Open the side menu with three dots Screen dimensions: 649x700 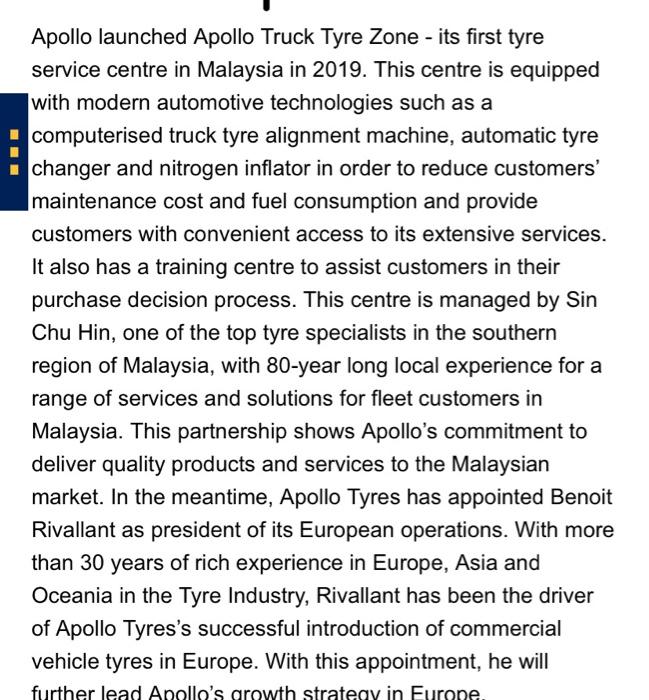click(x=13, y=152)
